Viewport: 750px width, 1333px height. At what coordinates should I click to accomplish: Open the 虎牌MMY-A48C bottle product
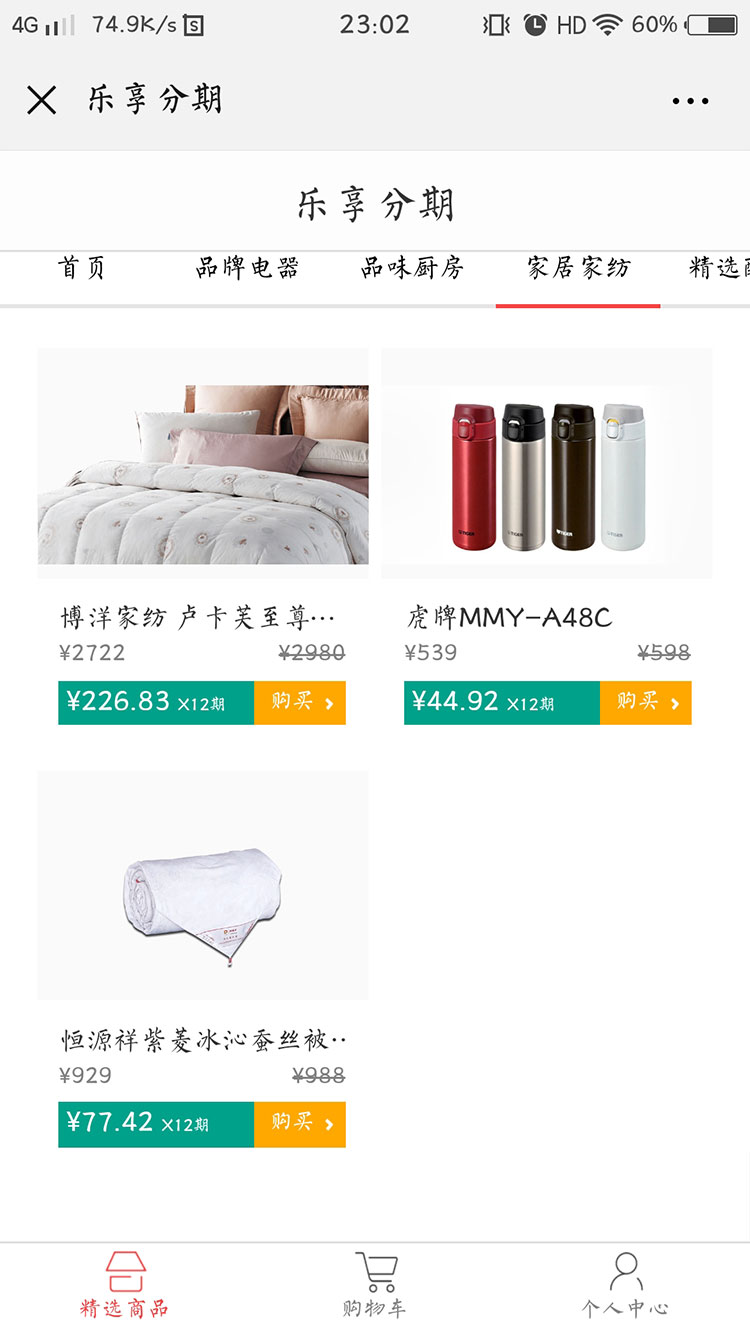(x=546, y=463)
